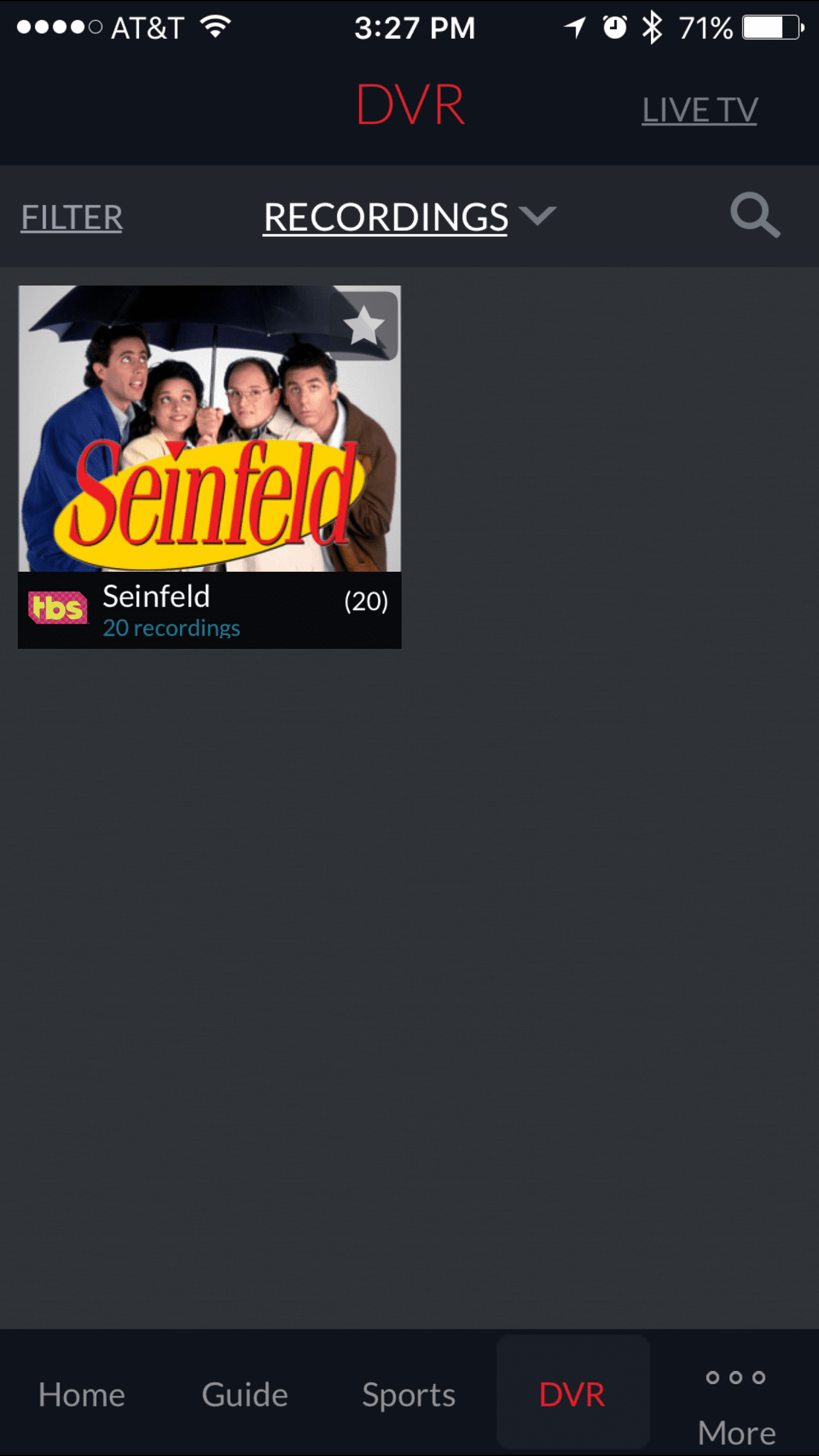Screen dimensions: 819x1456
Task: Switch to the Guide tab
Action: pyautogui.click(x=245, y=1394)
